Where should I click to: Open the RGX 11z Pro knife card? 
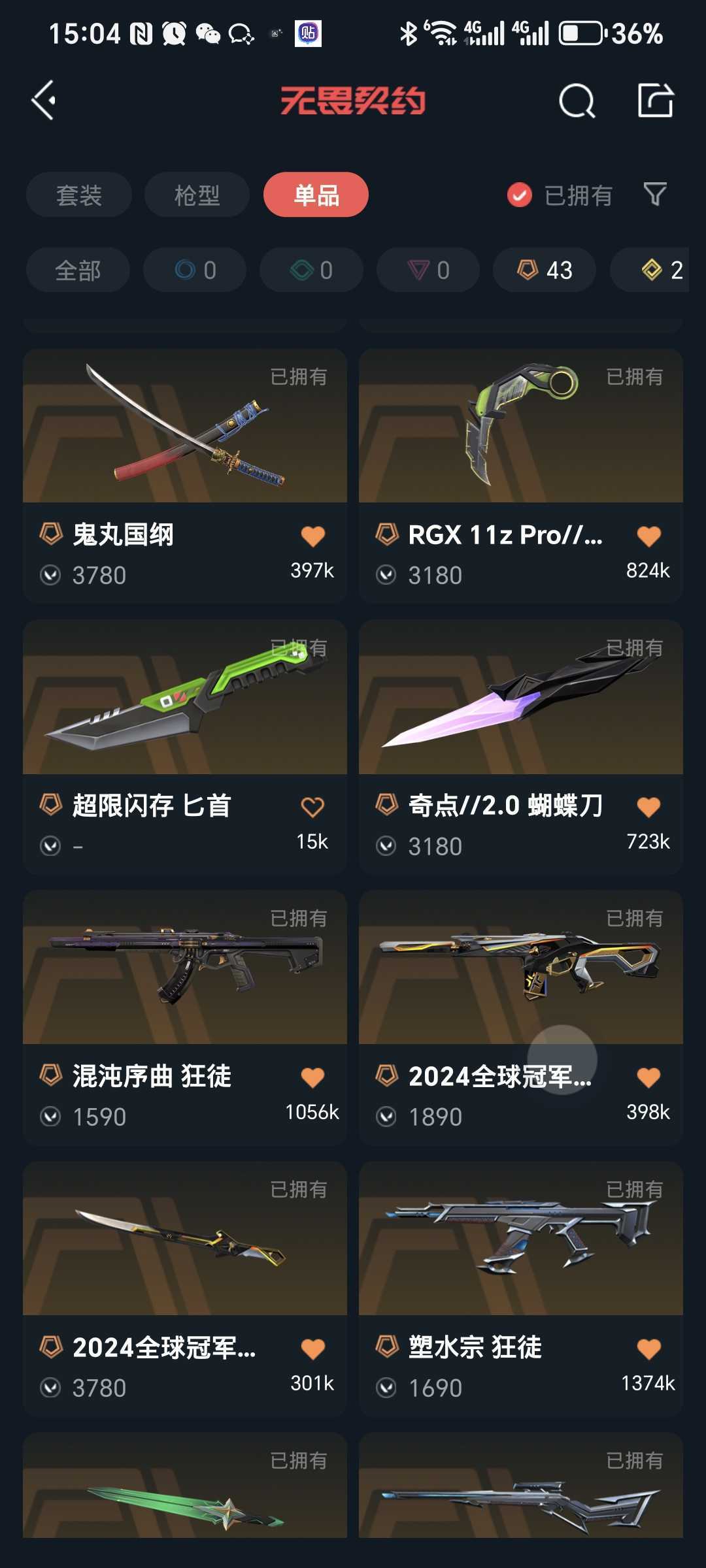click(521, 476)
